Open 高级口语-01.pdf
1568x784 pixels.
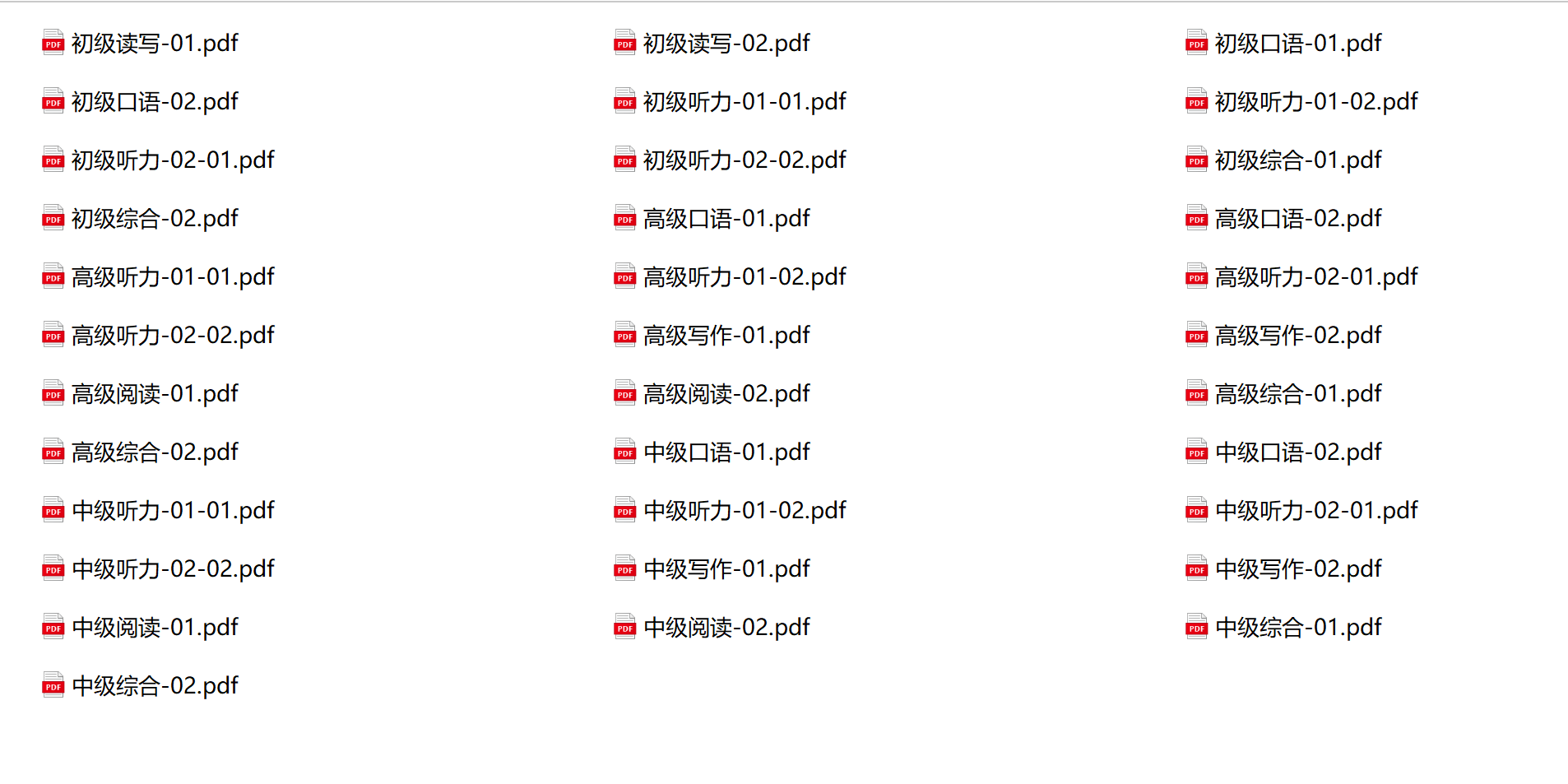(x=726, y=219)
